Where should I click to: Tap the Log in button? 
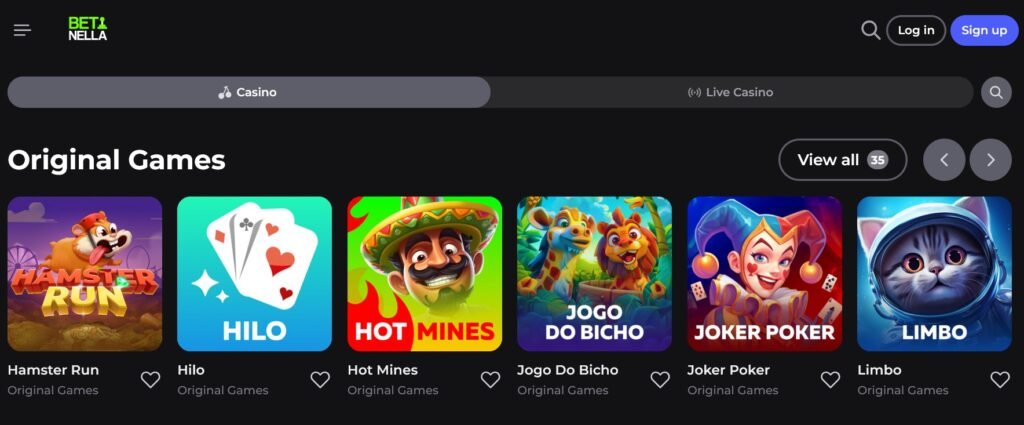click(x=916, y=30)
